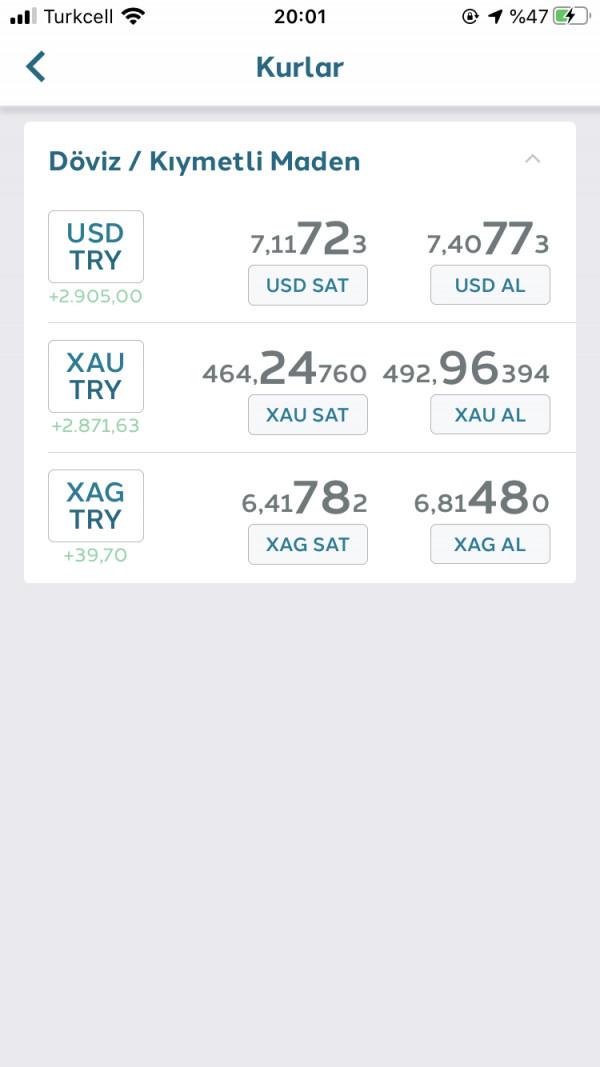Tap the USD SAT button

click(307, 285)
